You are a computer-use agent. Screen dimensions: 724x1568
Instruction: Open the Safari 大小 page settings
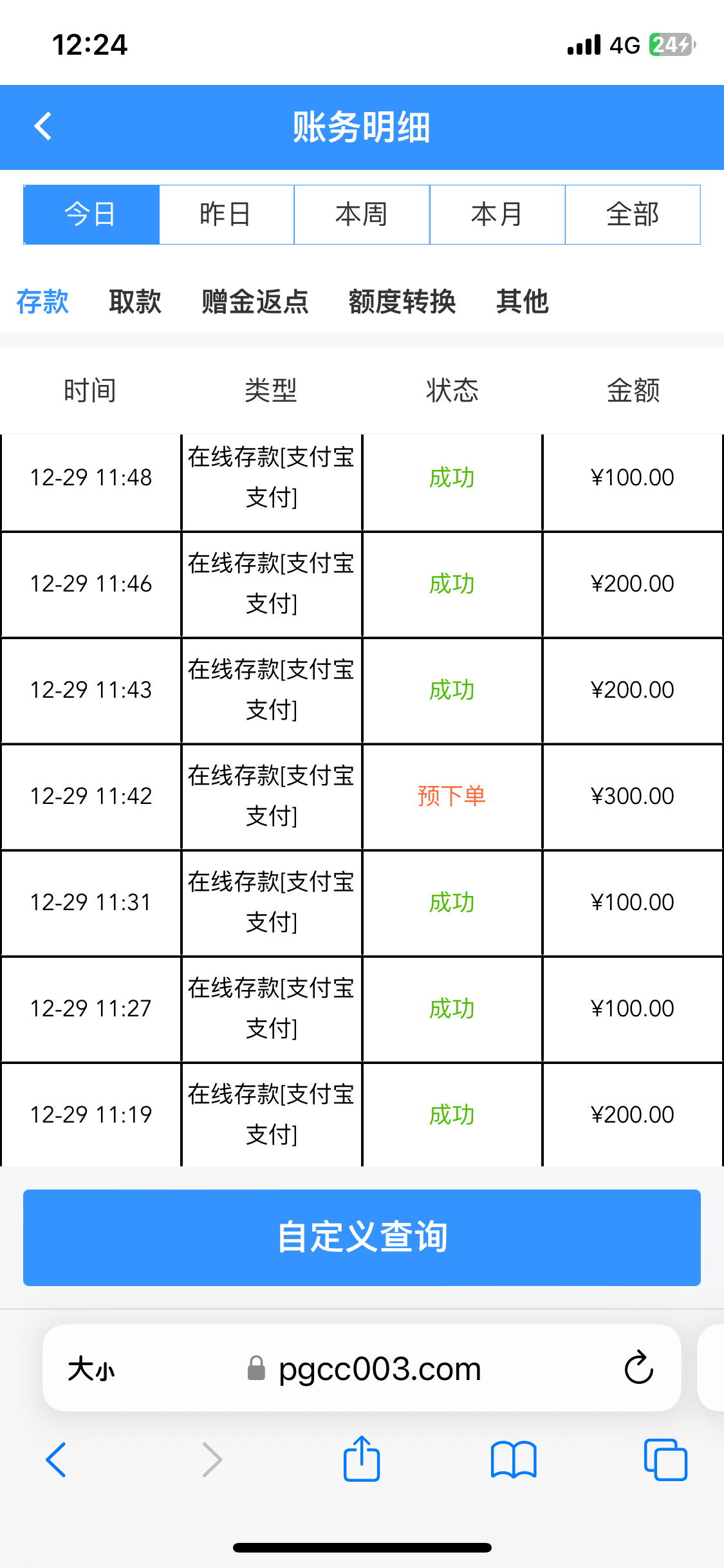91,1368
